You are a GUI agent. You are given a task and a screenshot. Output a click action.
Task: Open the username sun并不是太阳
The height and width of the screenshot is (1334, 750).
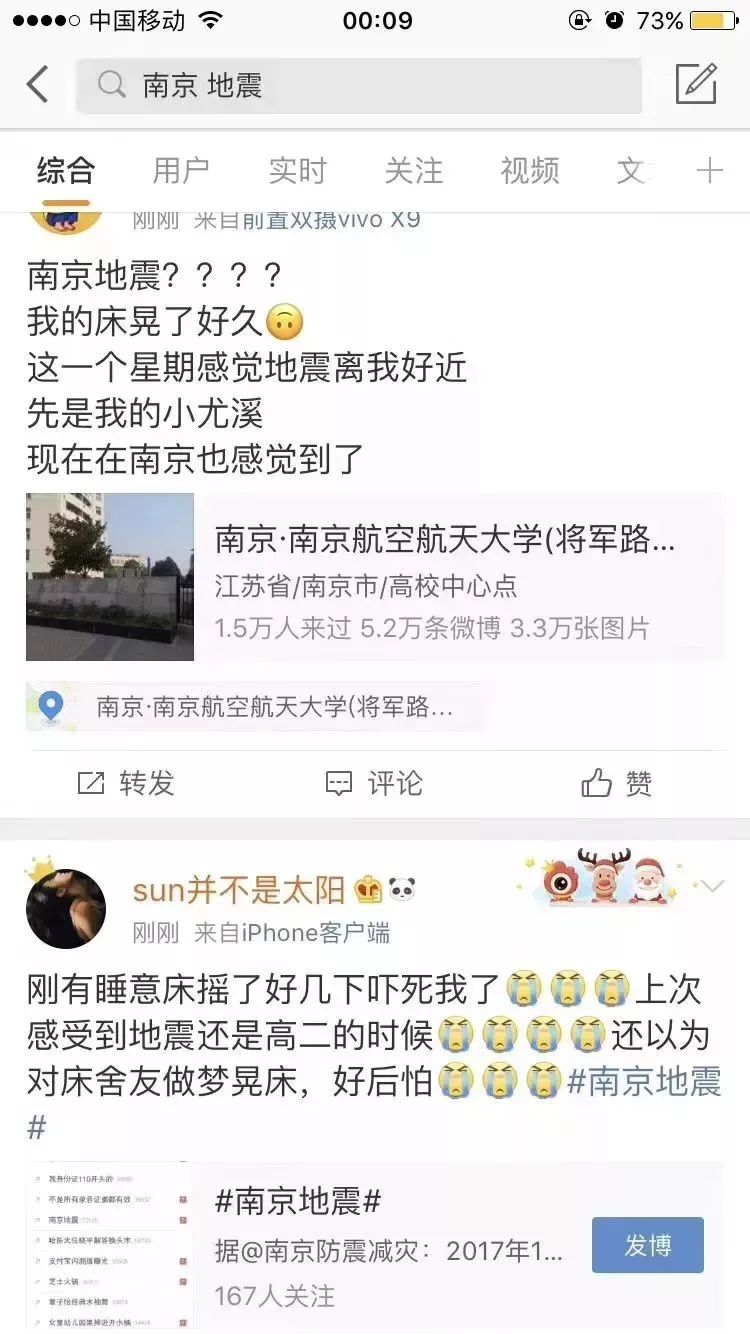click(x=239, y=889)
